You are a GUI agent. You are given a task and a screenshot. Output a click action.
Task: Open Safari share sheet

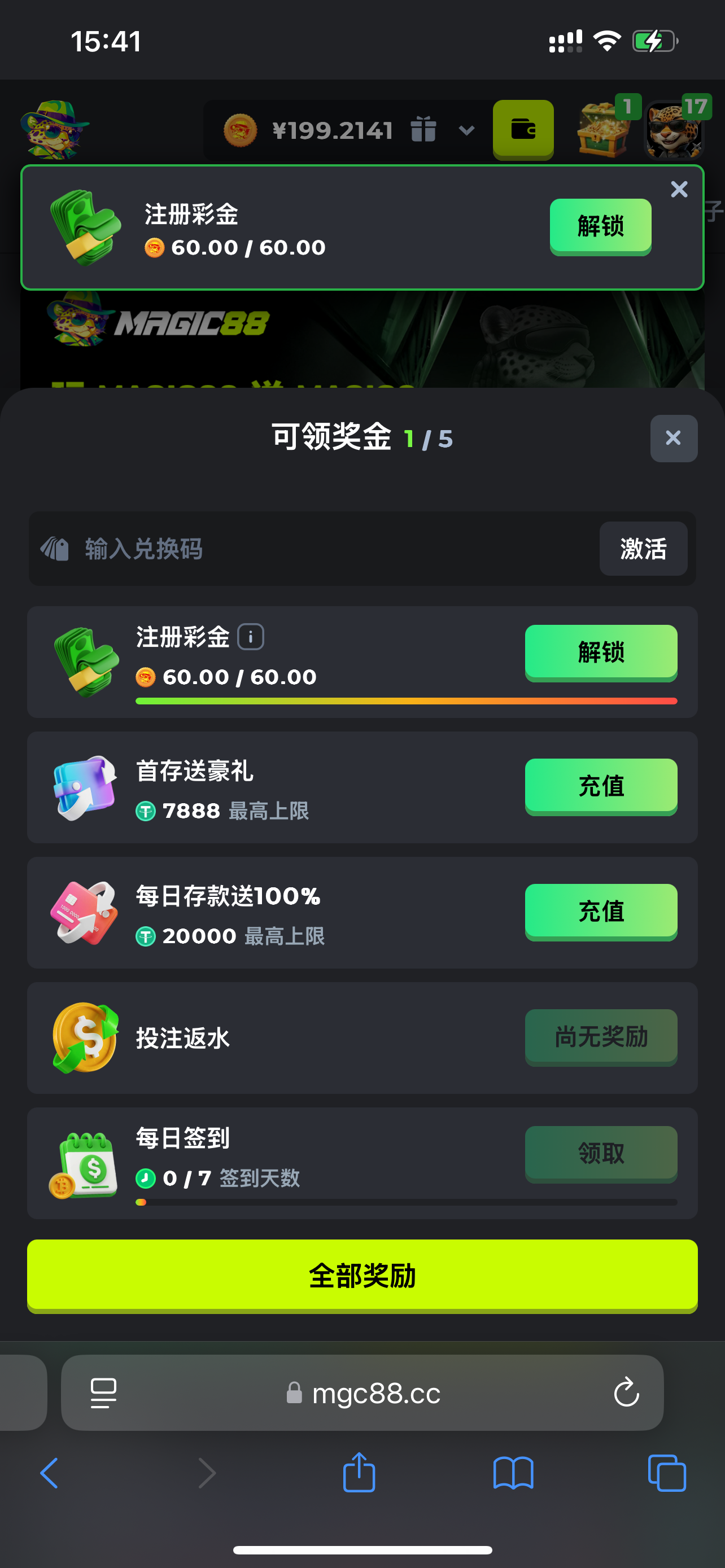[x=359, y=1473]
